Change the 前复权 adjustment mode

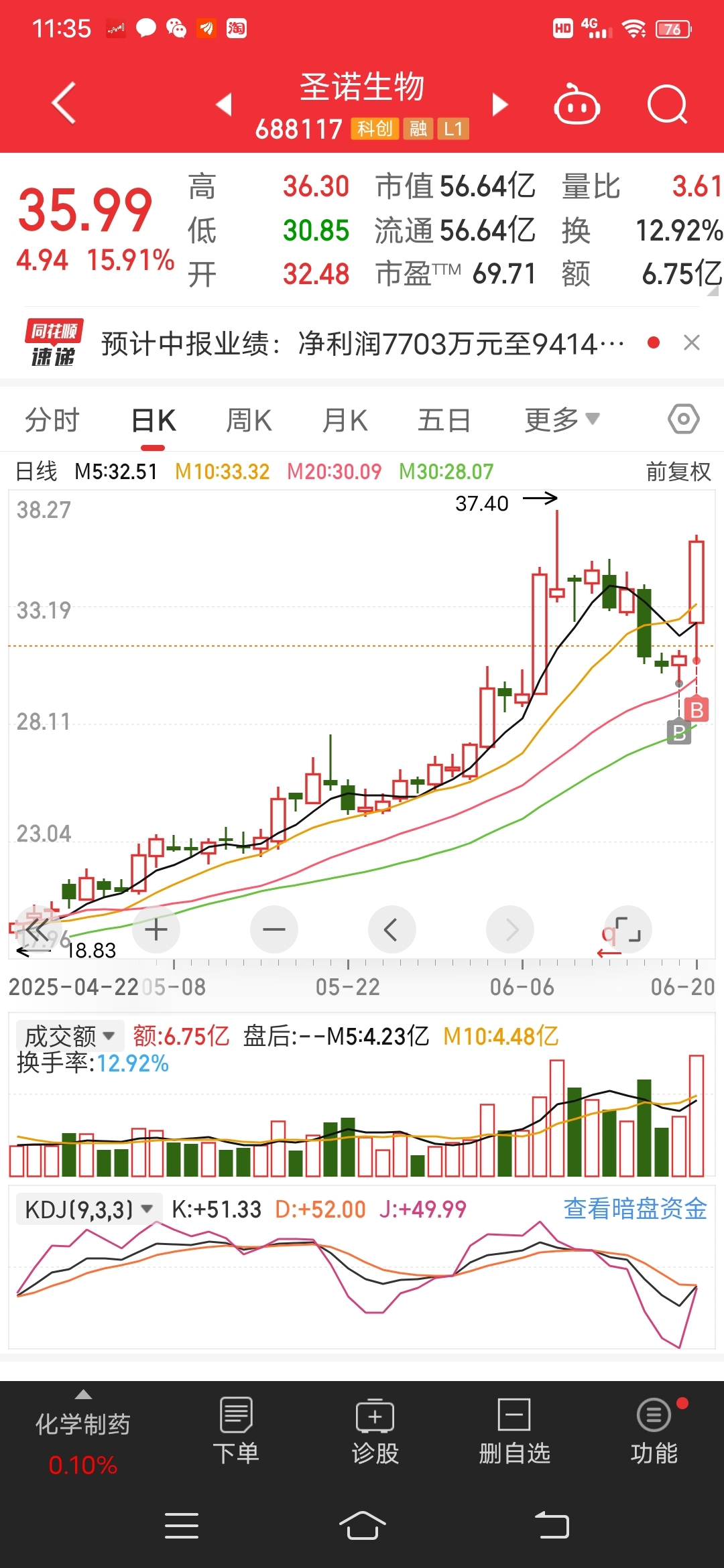tap(678, 472)
